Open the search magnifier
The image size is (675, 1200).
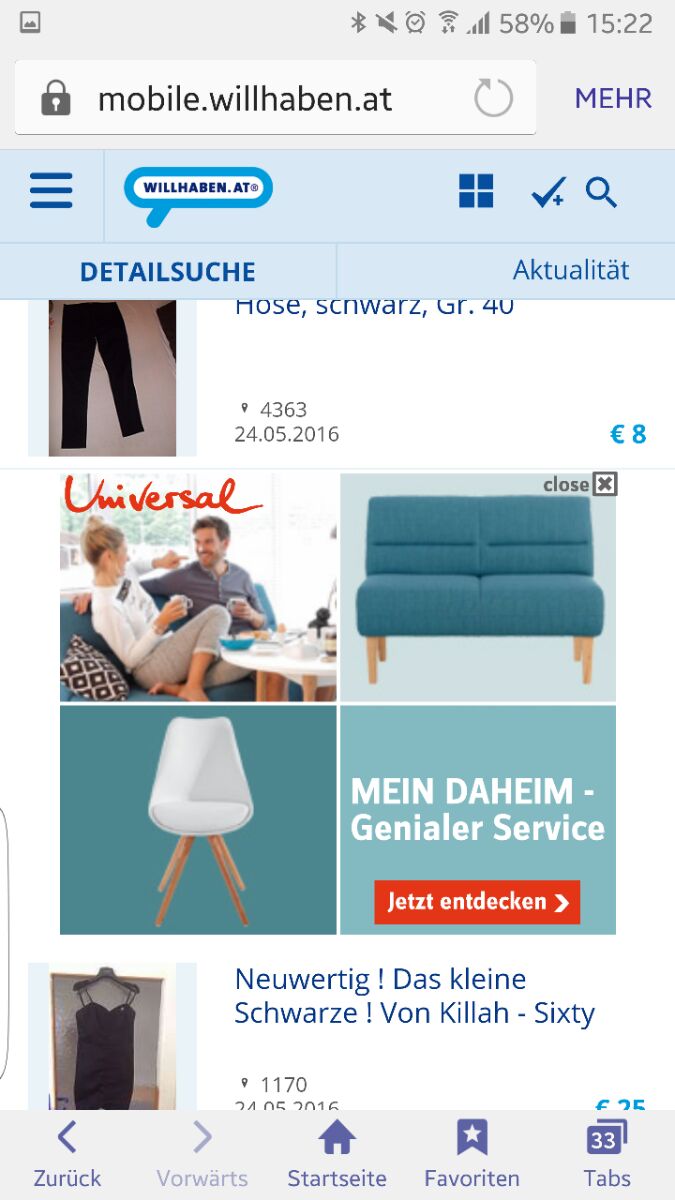pyautogui.click(x=601, y=192)
